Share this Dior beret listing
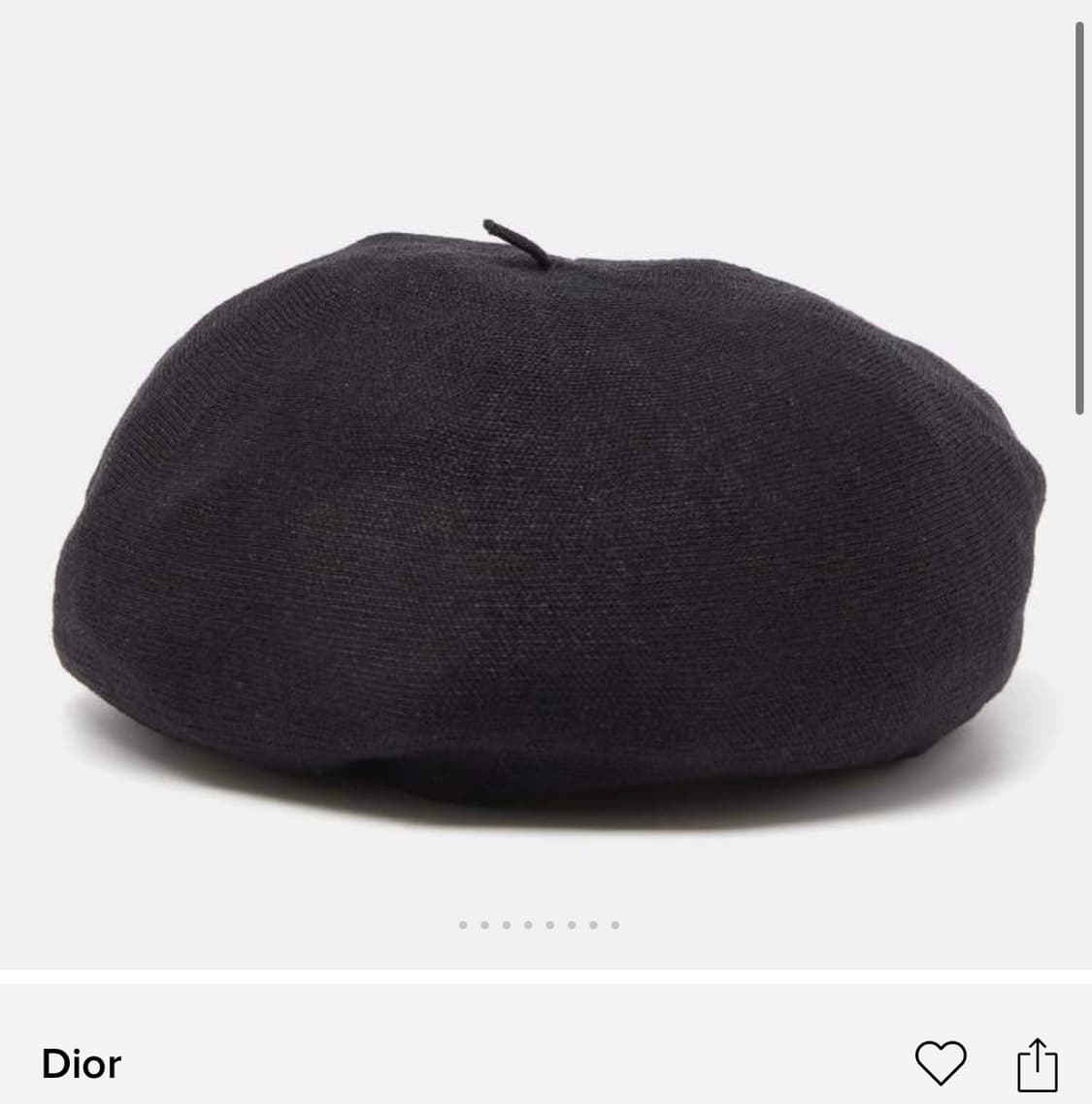Viewport: 1092px width, 1104px height. point(1038,1064)
